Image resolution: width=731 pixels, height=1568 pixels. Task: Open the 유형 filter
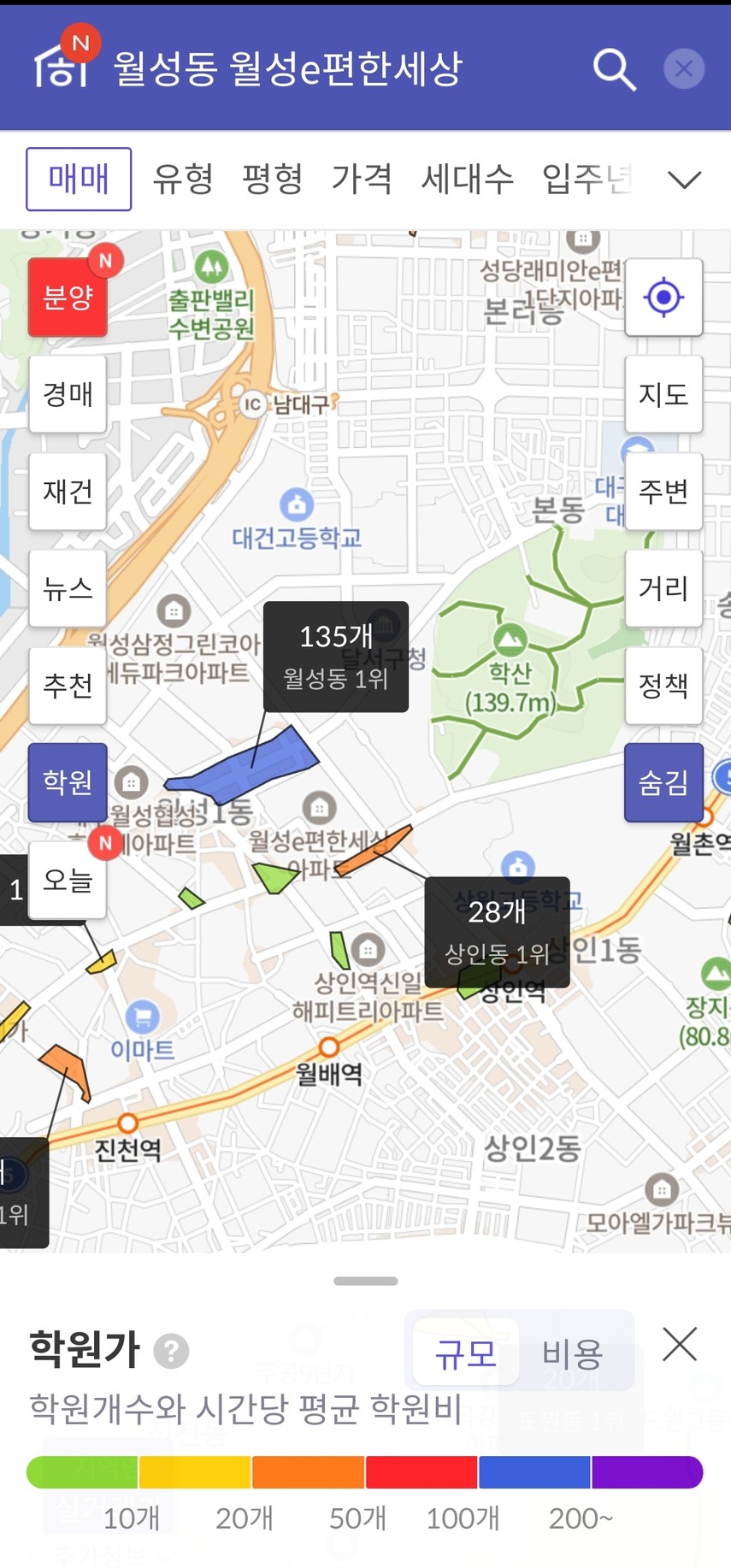(x=182, y=180)
